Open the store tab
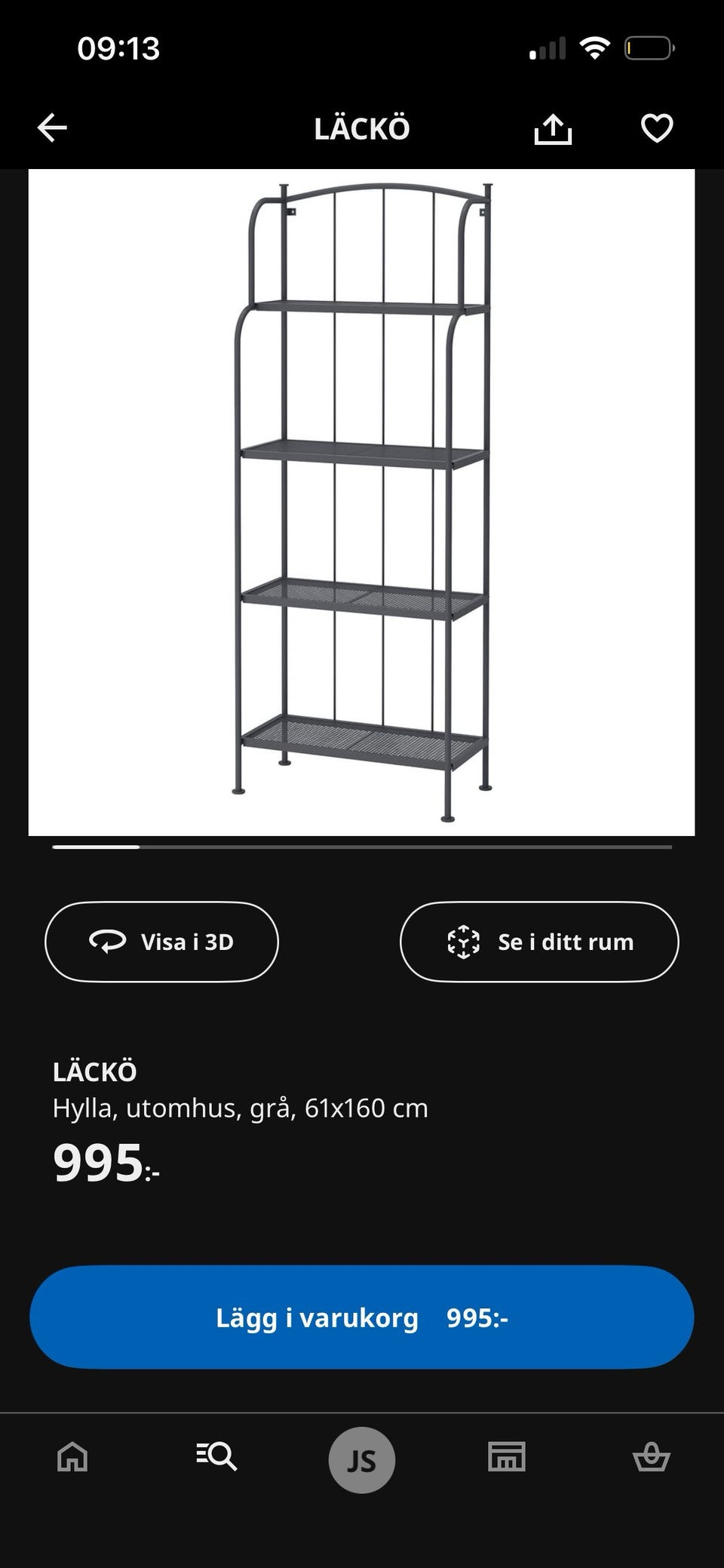The width and height of the screenshot is (724, 1568). (507, 1456)
